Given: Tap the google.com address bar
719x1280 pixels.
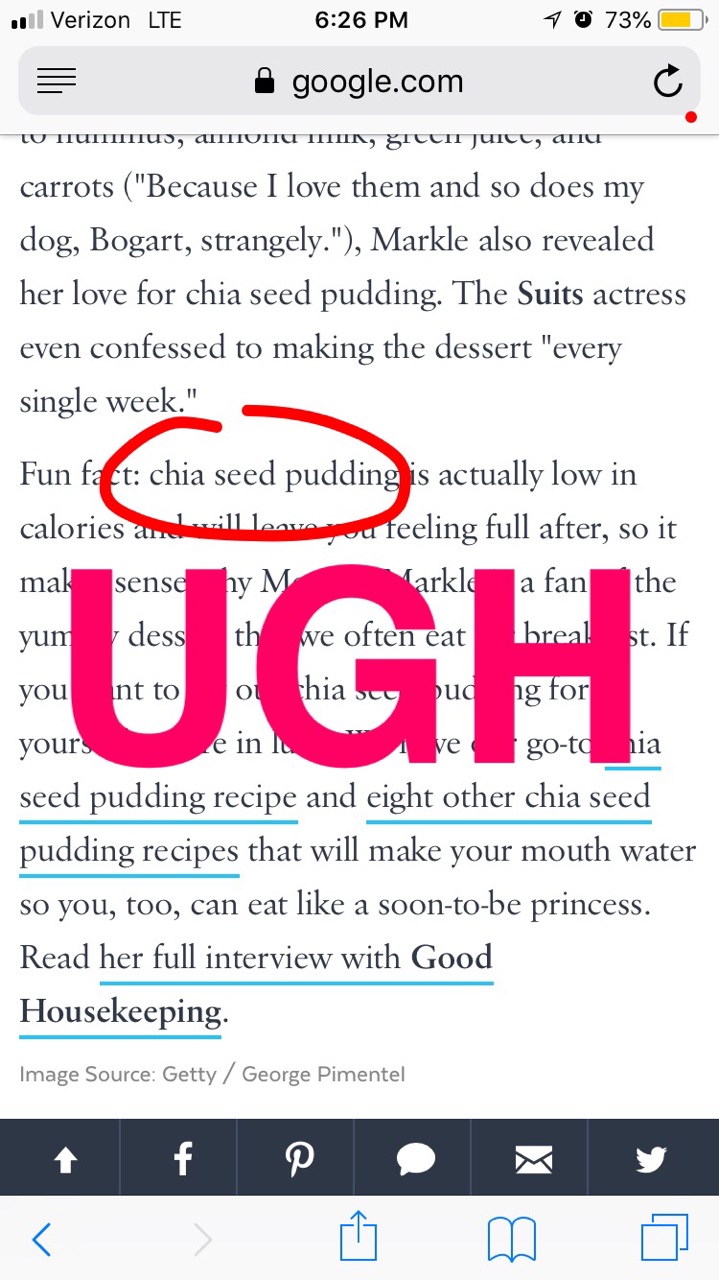Looking at the screenshot, I should tap(359, 81).
